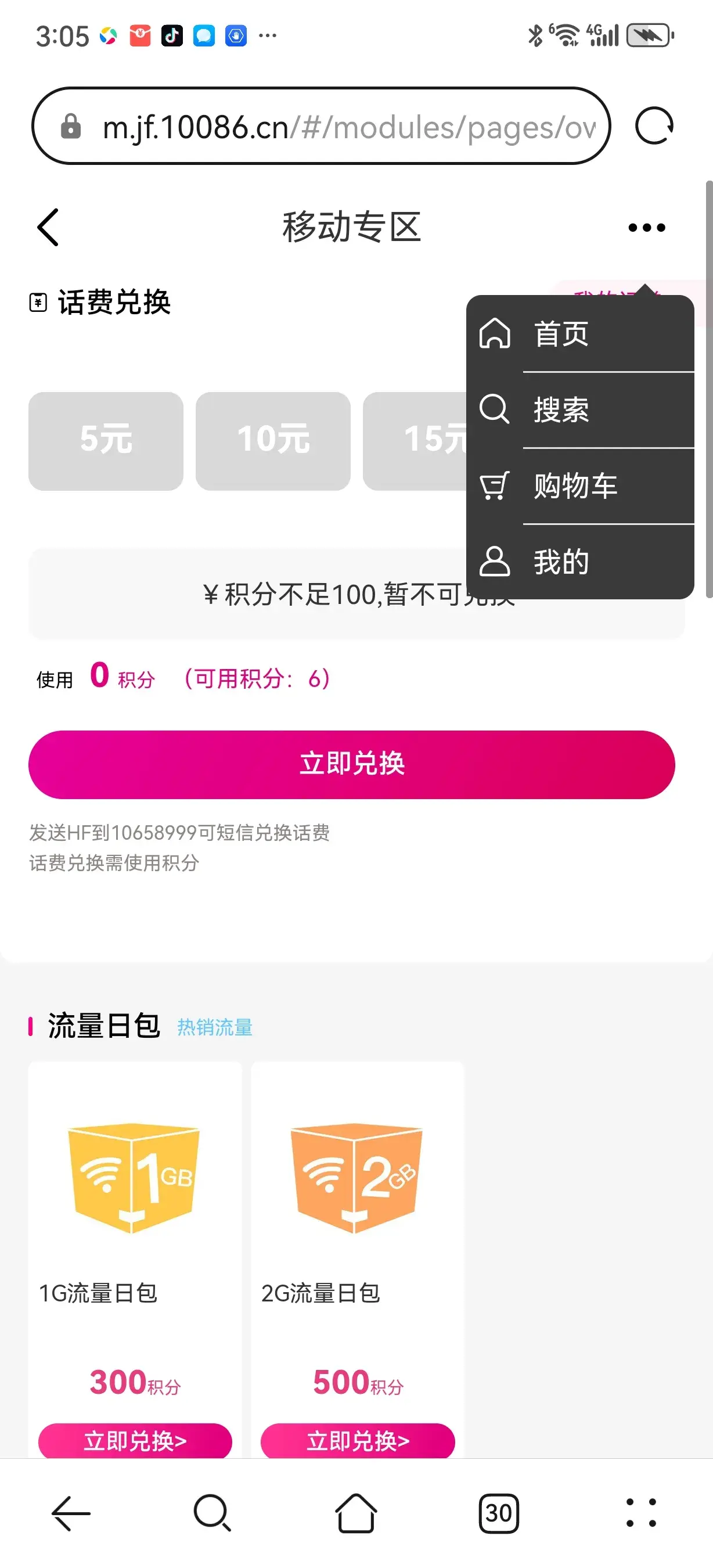Viewport: 713px width, 1568px height.
Task: Reload the page with refresh icon
Action: pos(654,126)
